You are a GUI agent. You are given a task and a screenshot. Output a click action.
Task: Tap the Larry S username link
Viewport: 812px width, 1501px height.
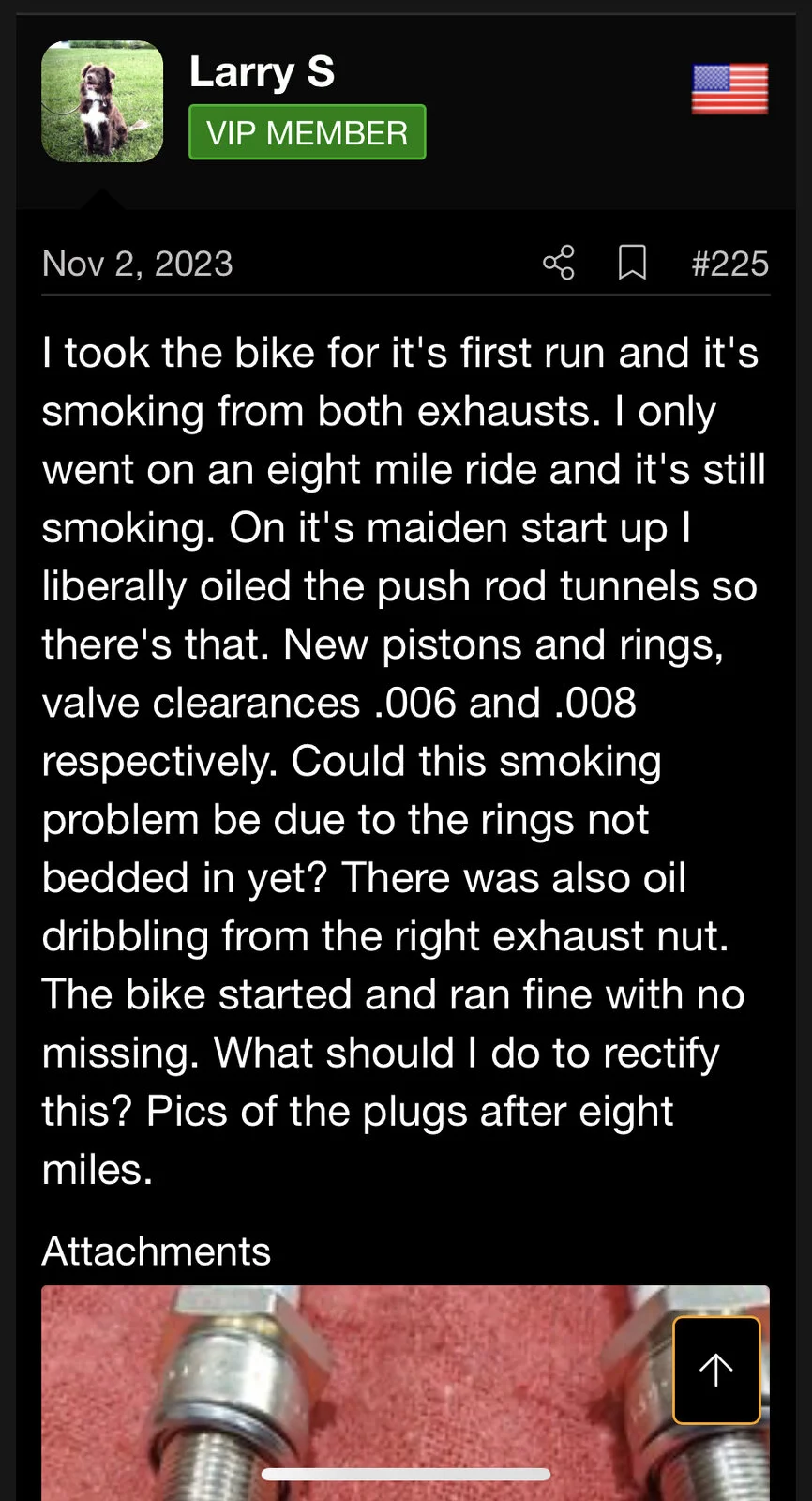[x=262, y=72]
